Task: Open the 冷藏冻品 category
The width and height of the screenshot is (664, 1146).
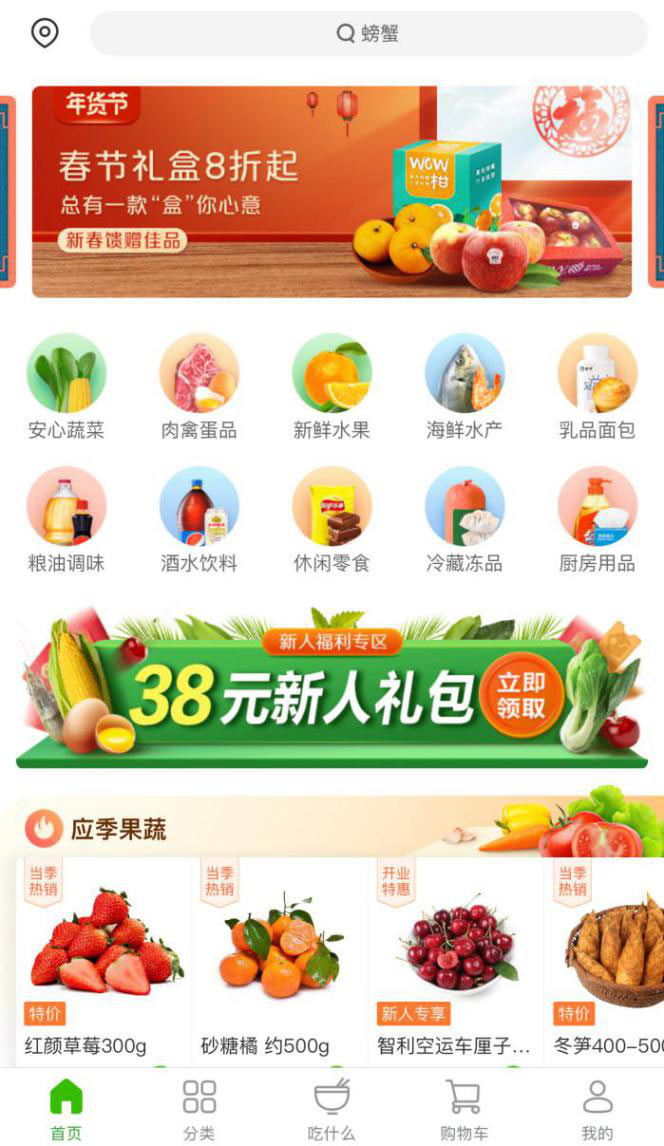Action: point(464,519)
